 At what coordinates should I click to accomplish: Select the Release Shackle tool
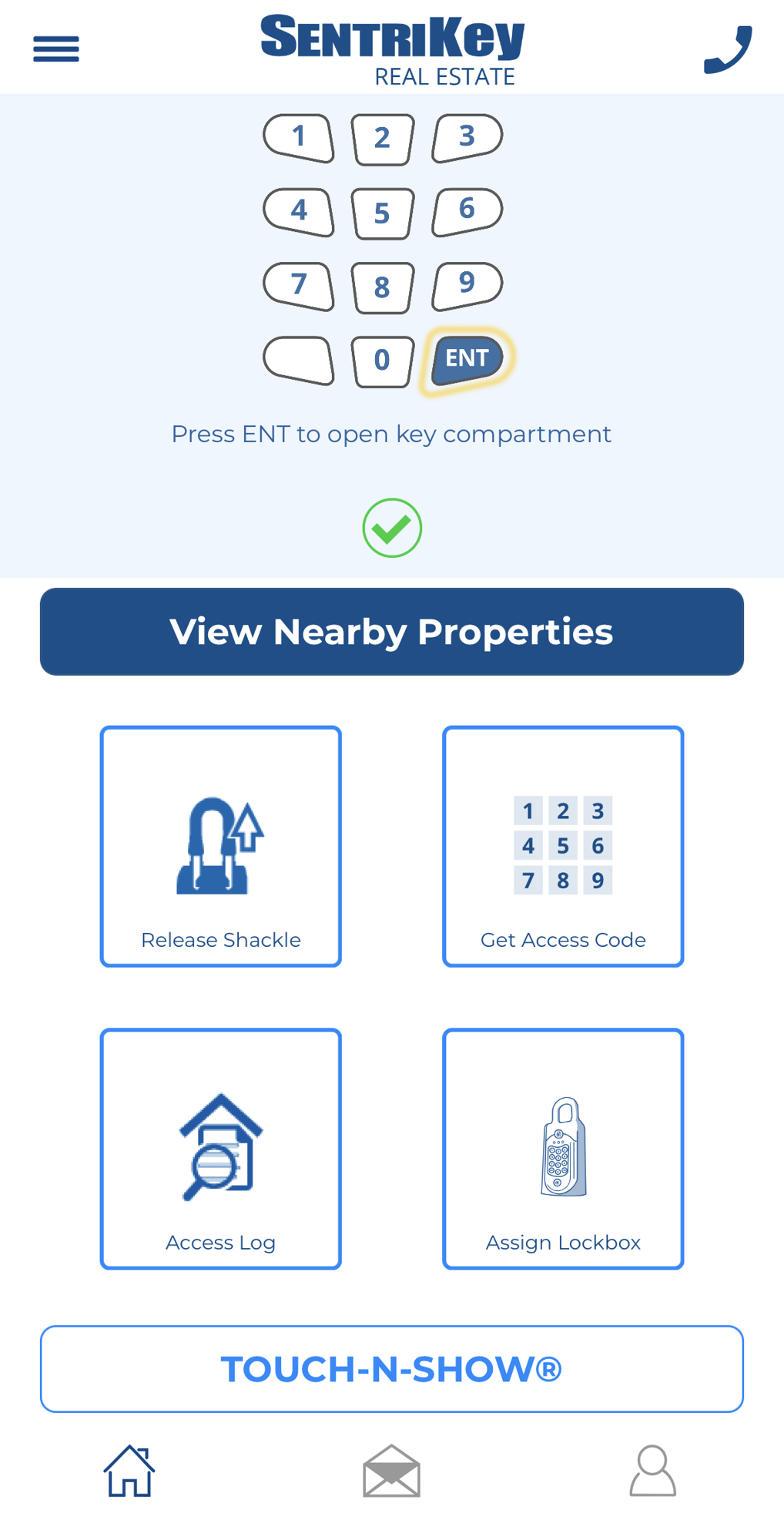(x=220, y=845)
